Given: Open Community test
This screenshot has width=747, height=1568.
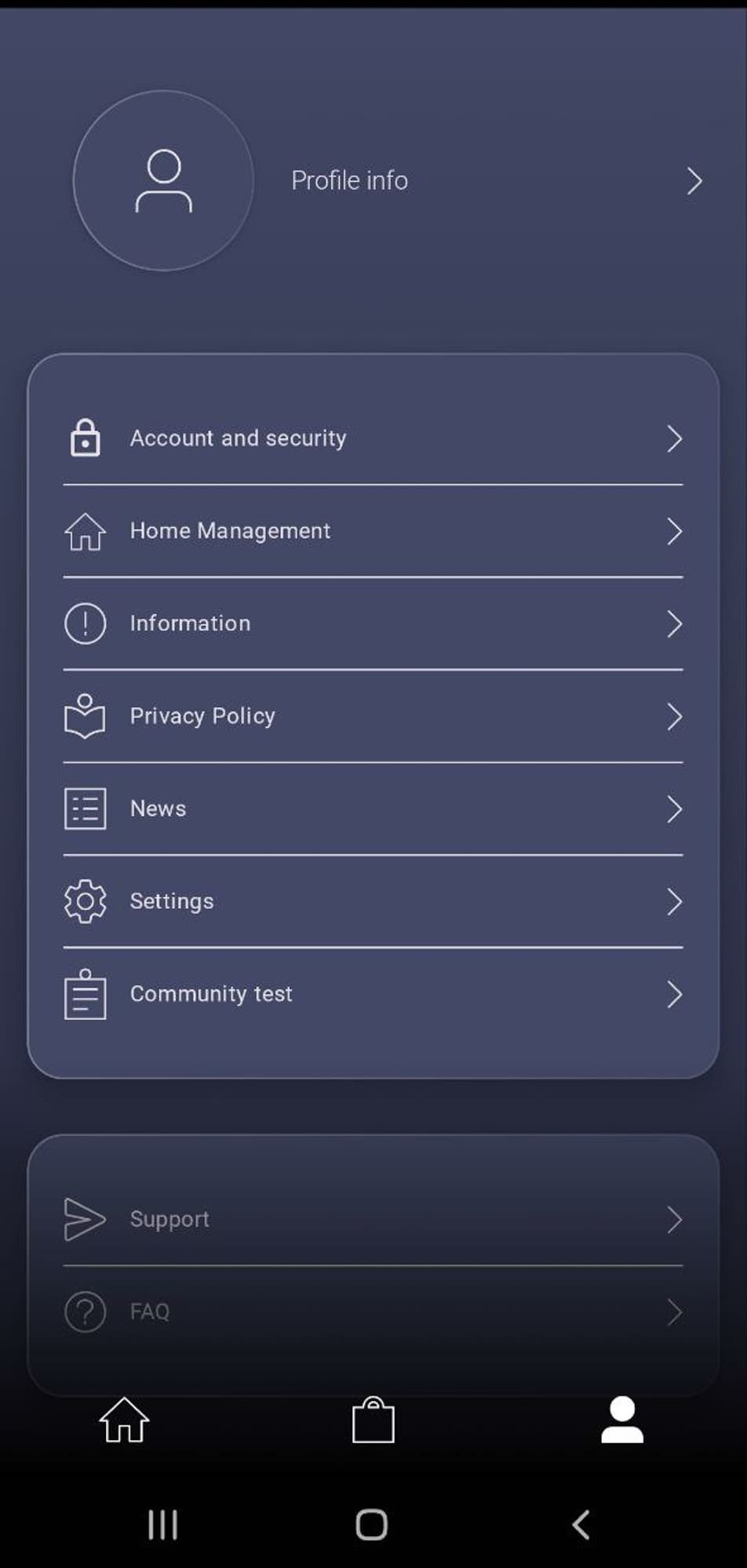Looking at the screenshot, I should [x=372, y=994].
